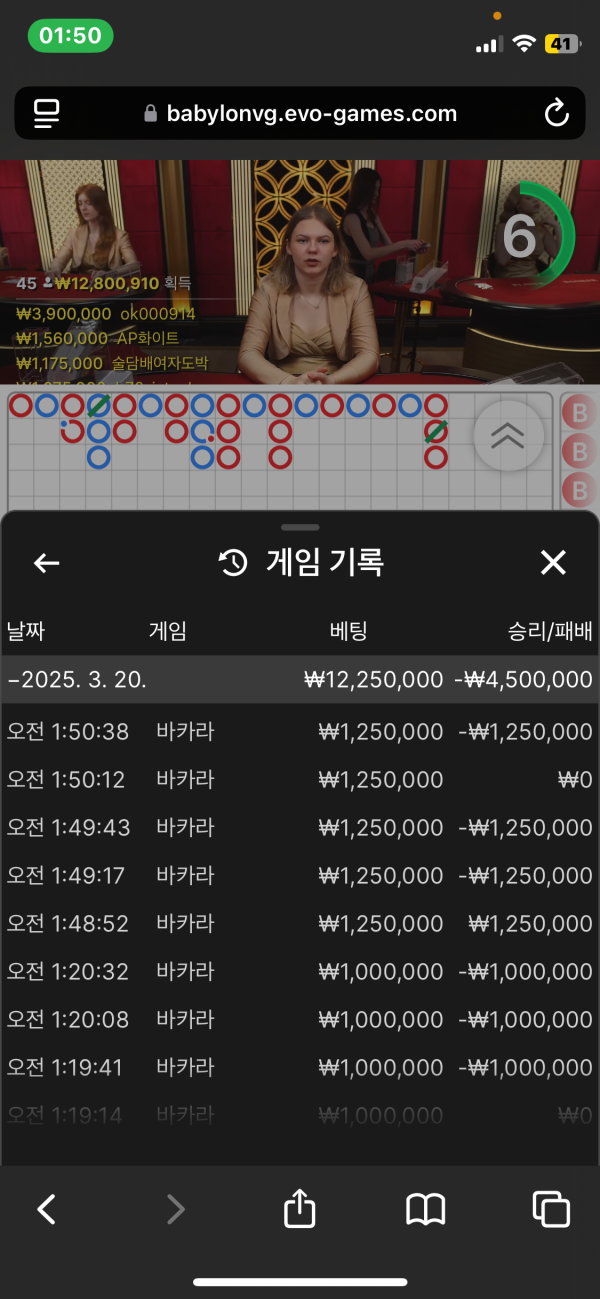Reload the page in the address bar
Image resolution: width=600 pixels, height=1299 pixels.
coord(556,113)
